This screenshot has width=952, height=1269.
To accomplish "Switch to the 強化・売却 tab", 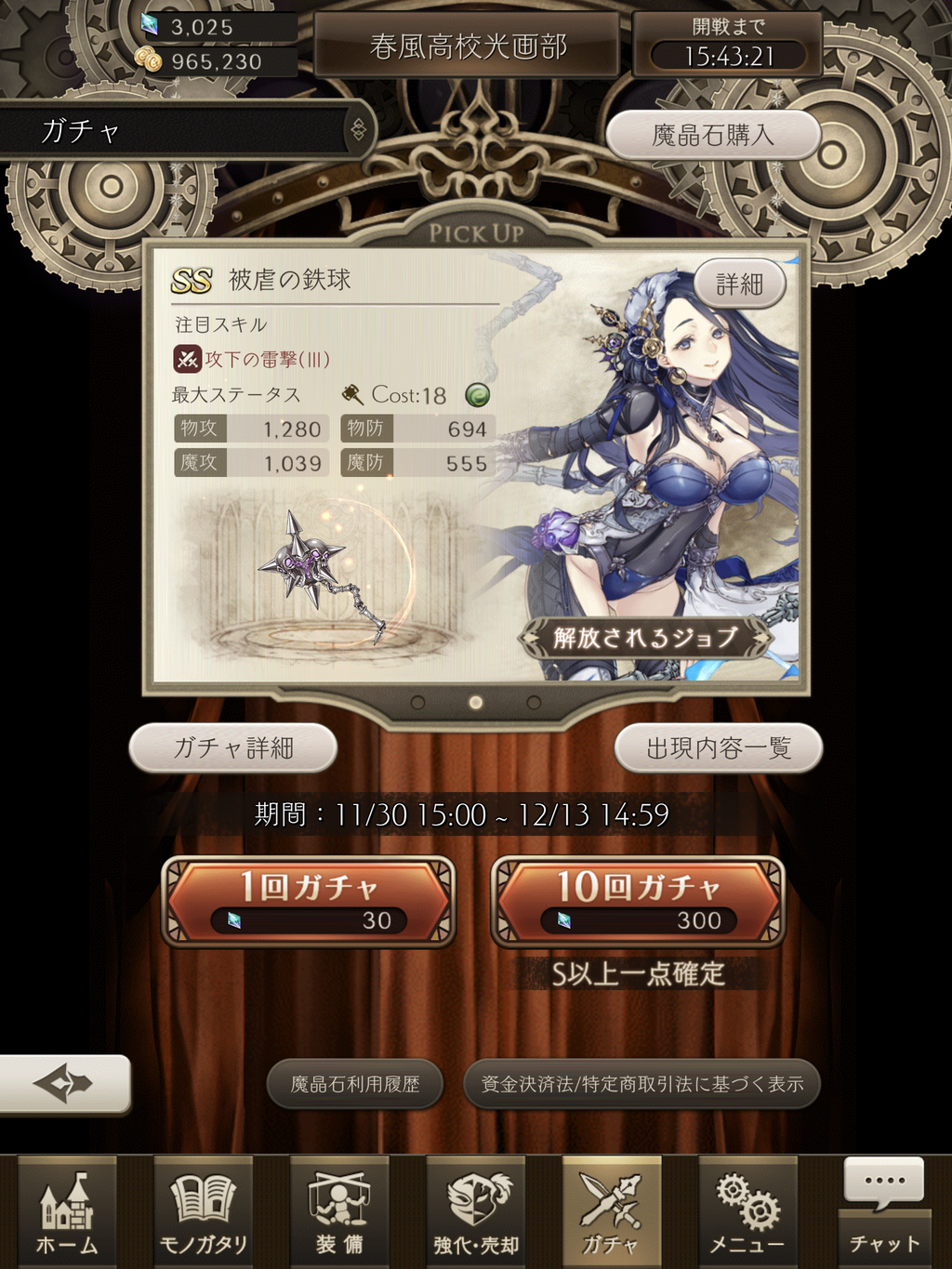I will click(475, 1212).
